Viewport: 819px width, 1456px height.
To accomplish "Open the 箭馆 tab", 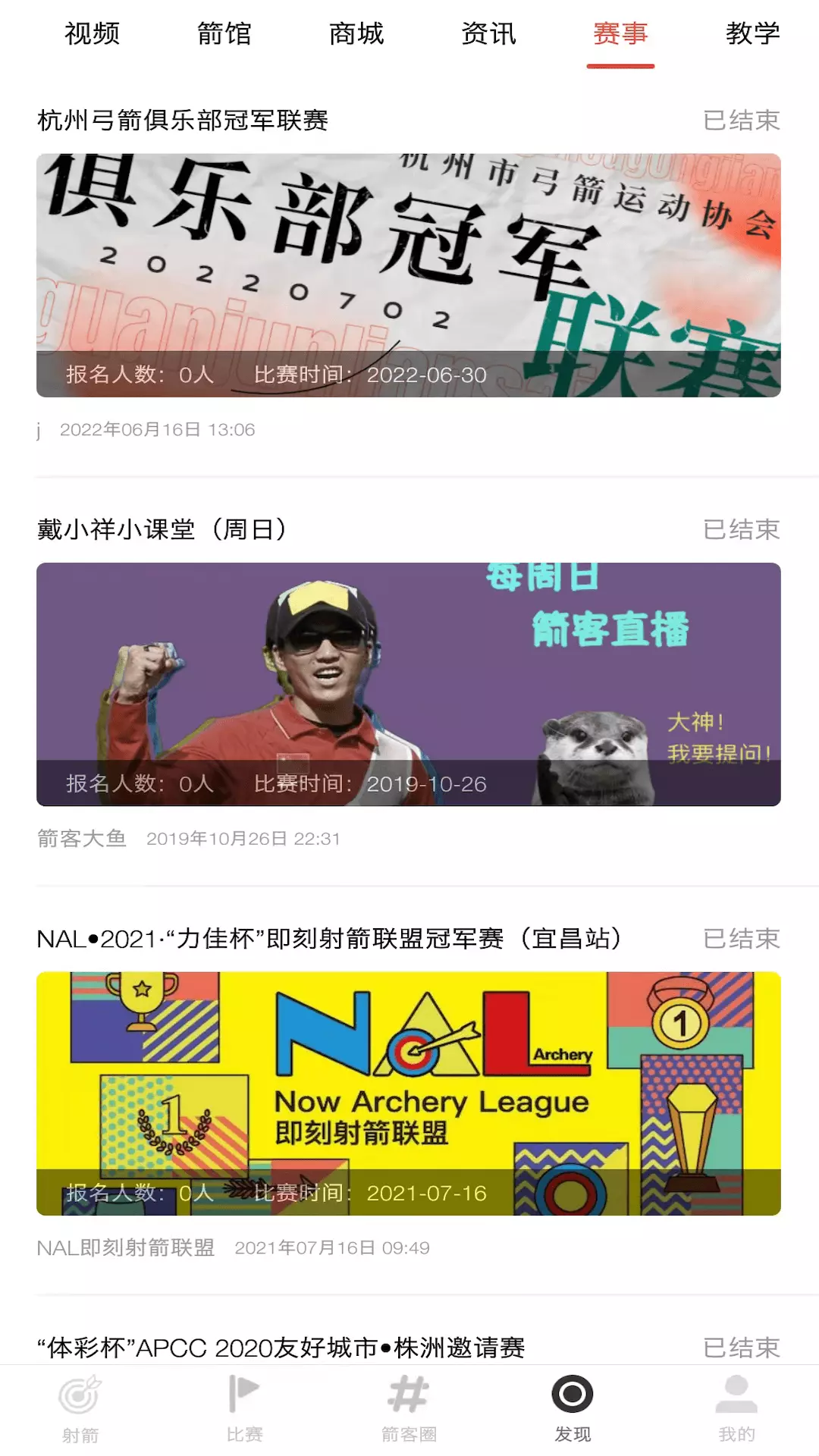I will [224, 33].
